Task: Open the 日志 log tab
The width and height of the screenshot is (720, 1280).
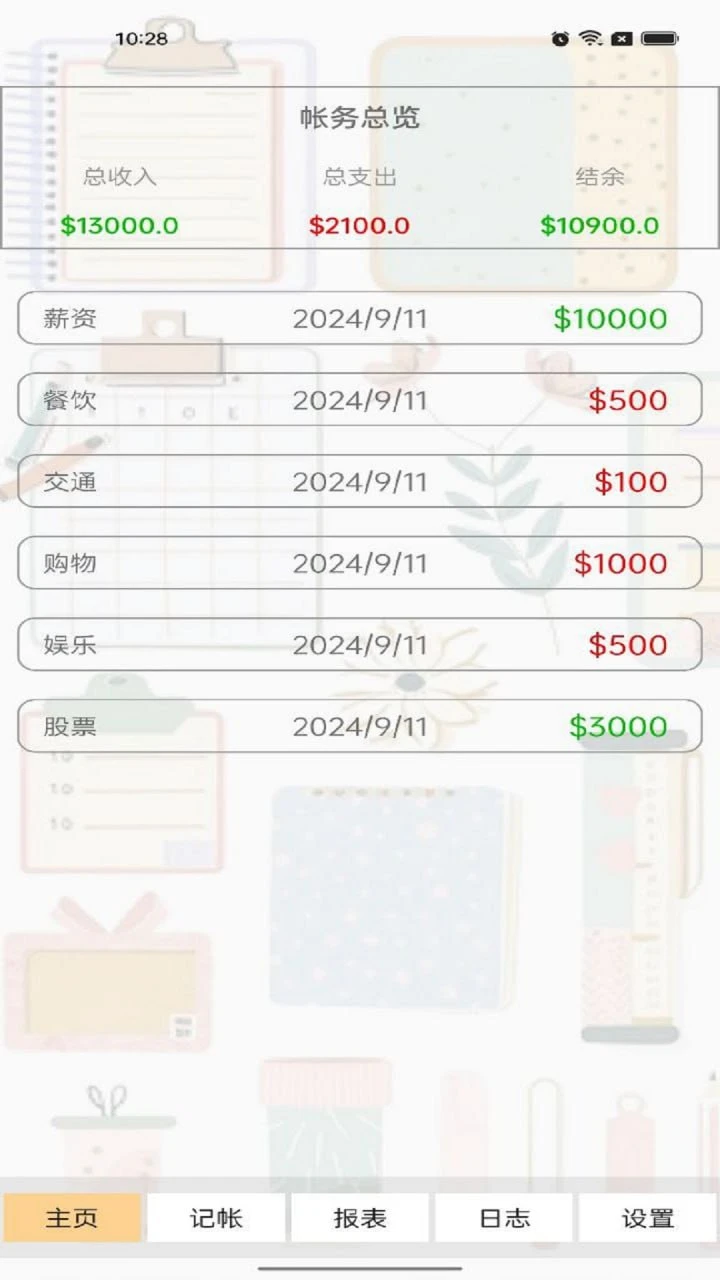Action: (x=502, y=1218)
